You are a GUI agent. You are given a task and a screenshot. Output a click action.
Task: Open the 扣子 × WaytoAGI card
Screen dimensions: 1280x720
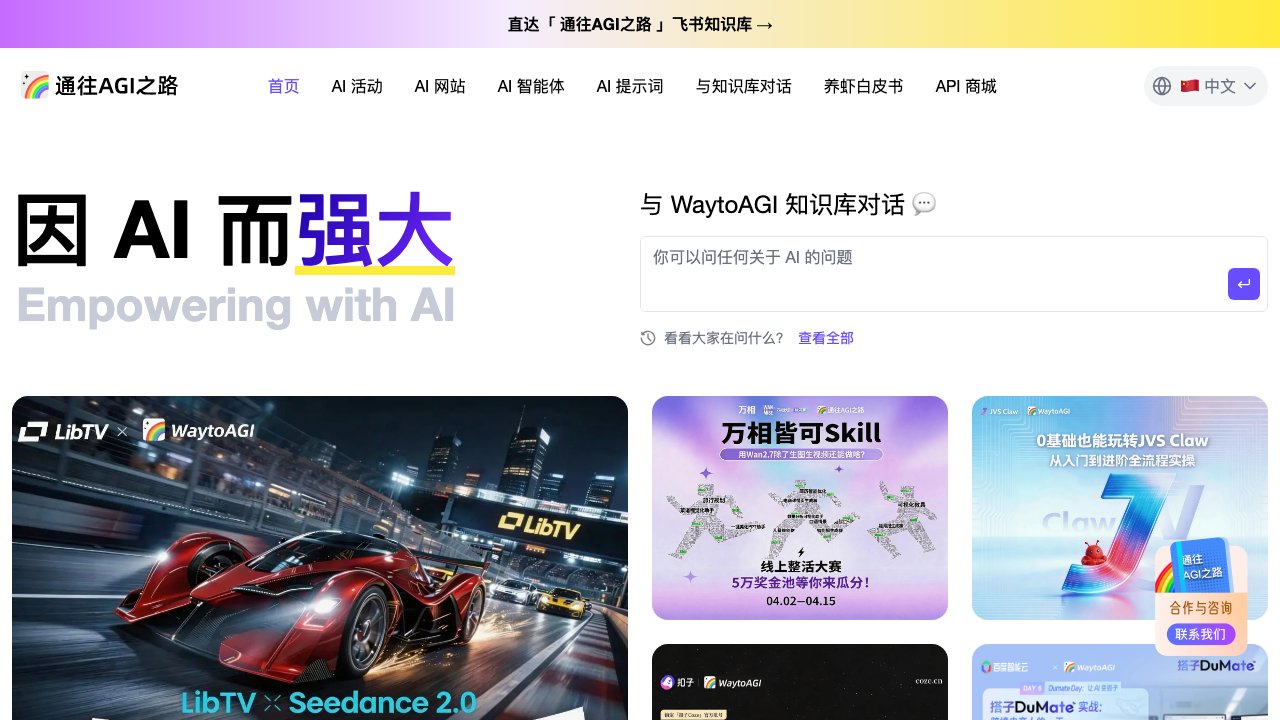click(x=800, y=683)
